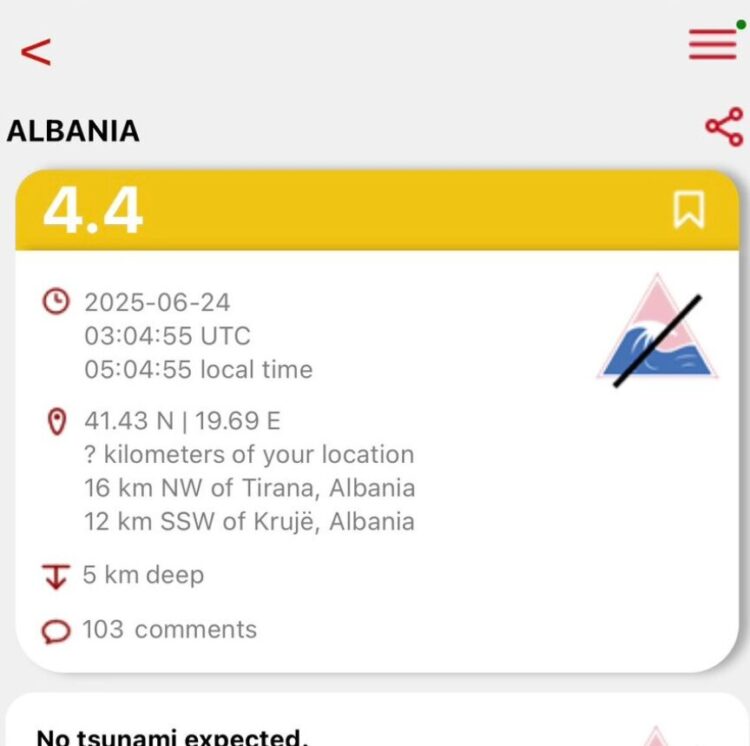
Task: Open the hamburger menu
Action: pyautogui.click(x=712, y=45)
